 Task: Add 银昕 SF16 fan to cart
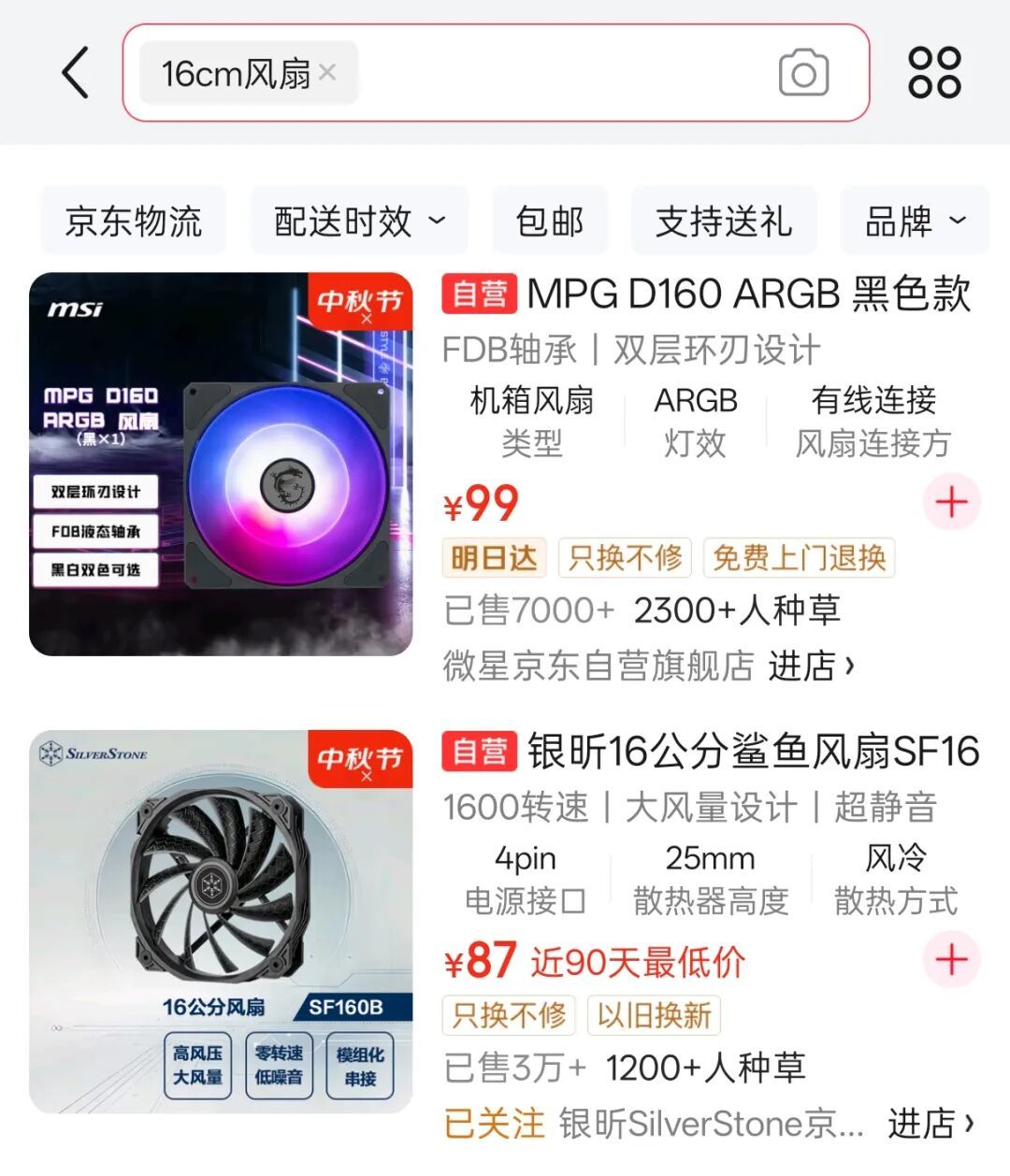pos(951,960)
